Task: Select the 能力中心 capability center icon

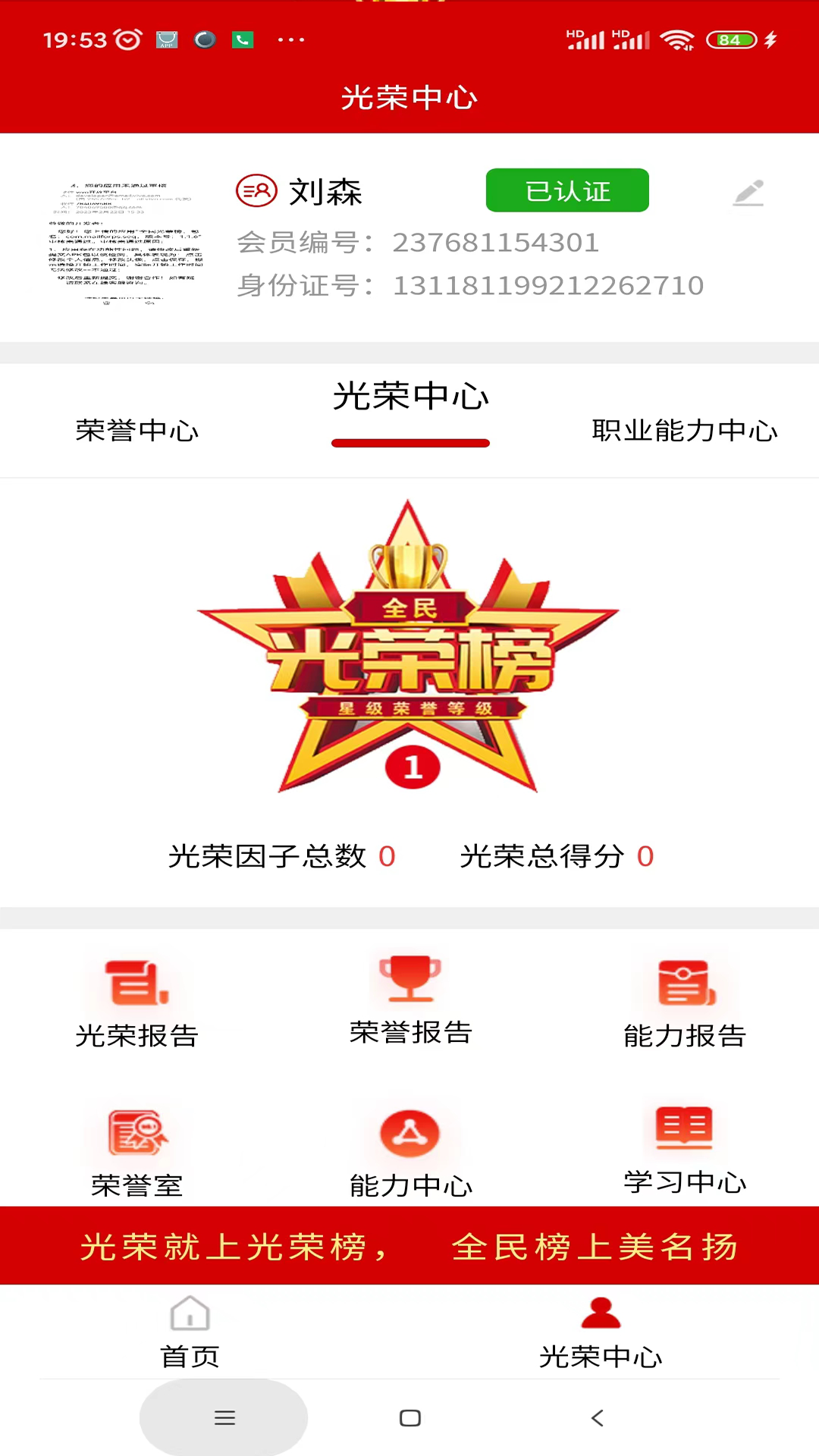Action: pos(409,1132)
